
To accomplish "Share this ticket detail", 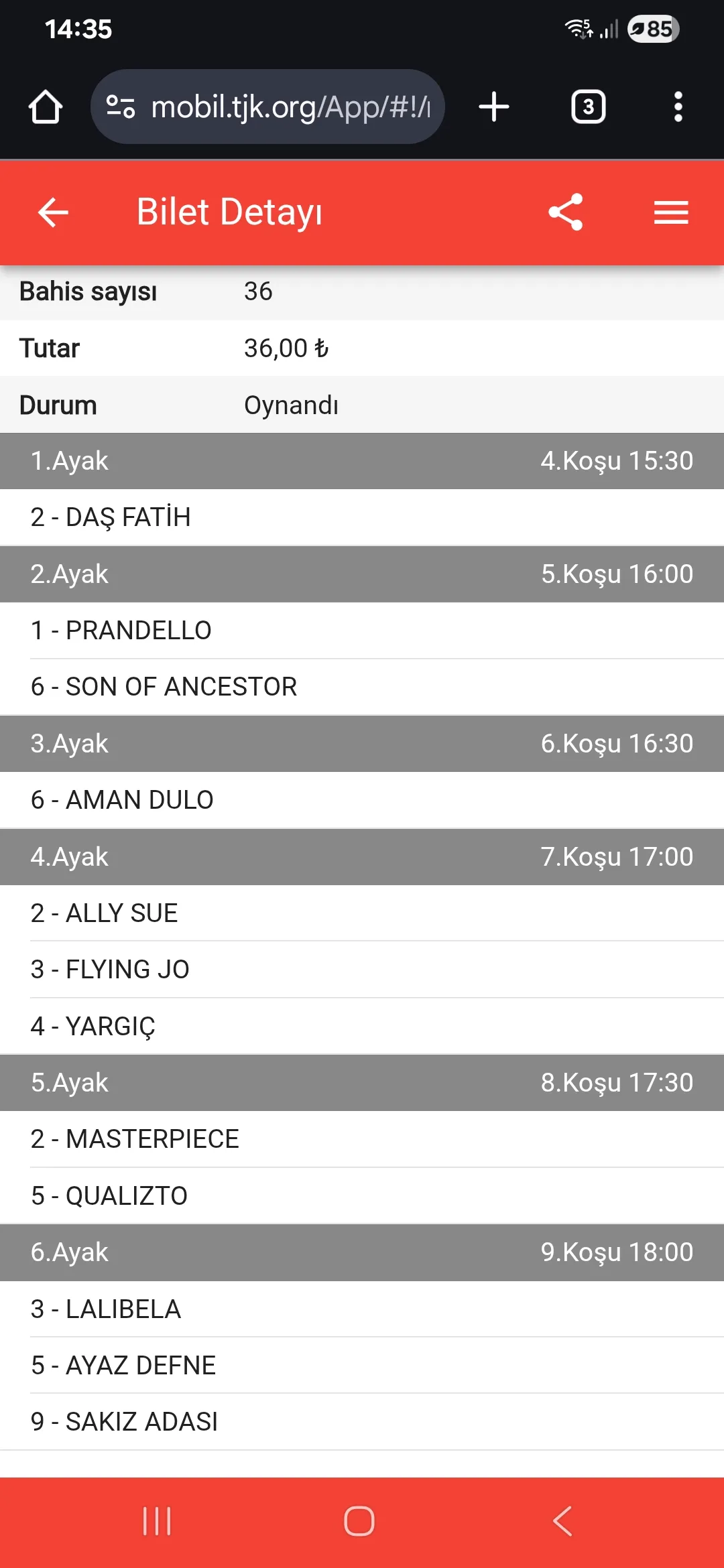I will coord(565,212).
